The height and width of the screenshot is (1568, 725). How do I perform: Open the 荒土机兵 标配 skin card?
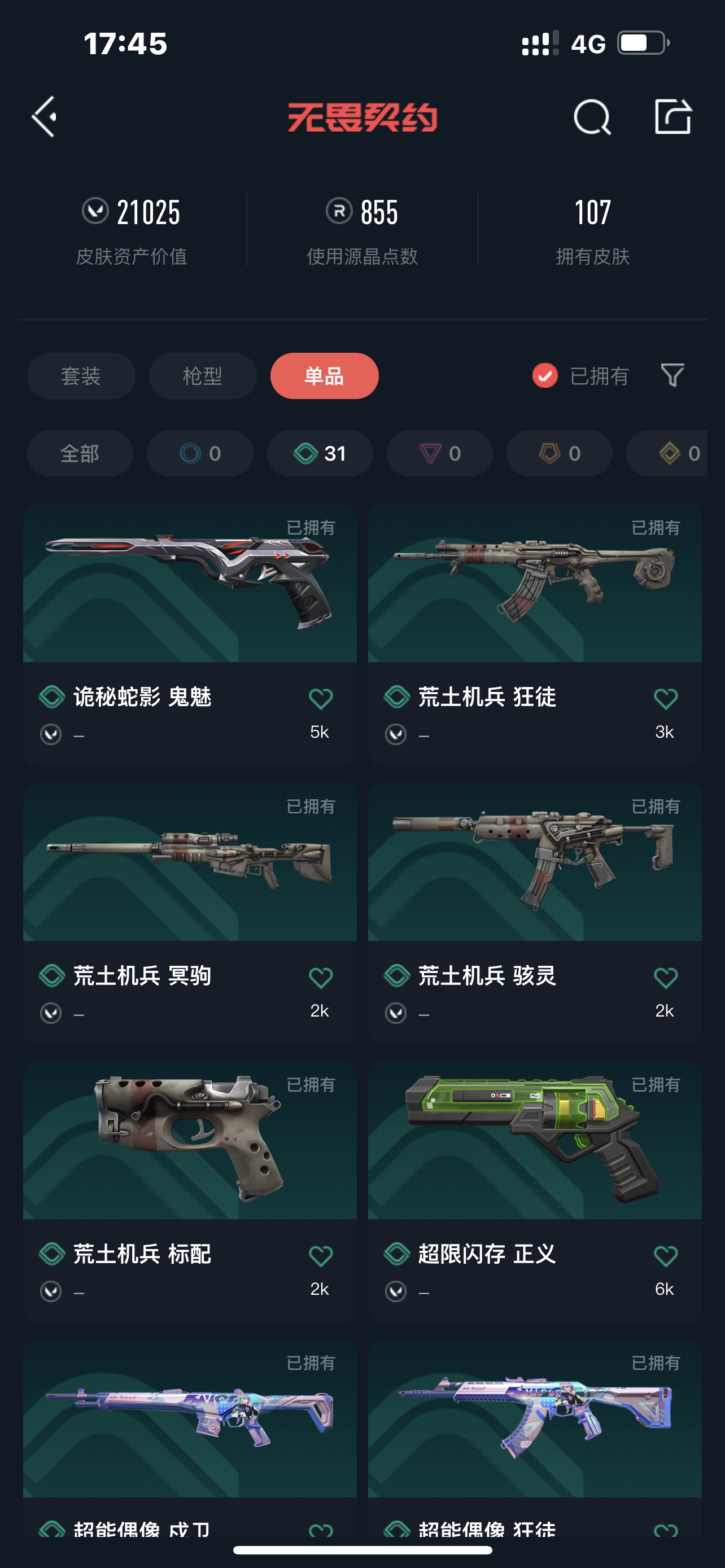189,1141
